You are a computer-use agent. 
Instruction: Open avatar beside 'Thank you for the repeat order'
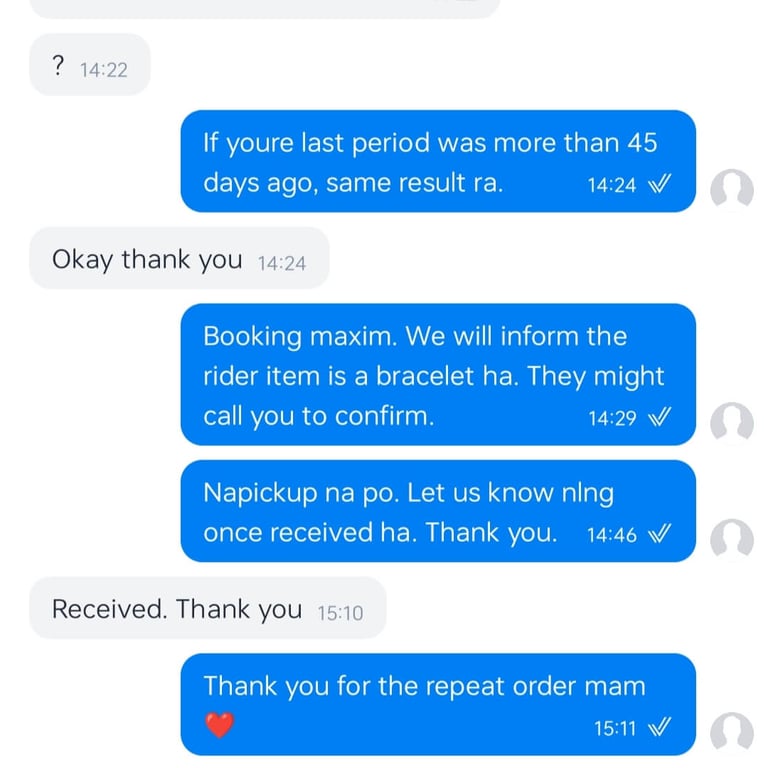point(731,732)
